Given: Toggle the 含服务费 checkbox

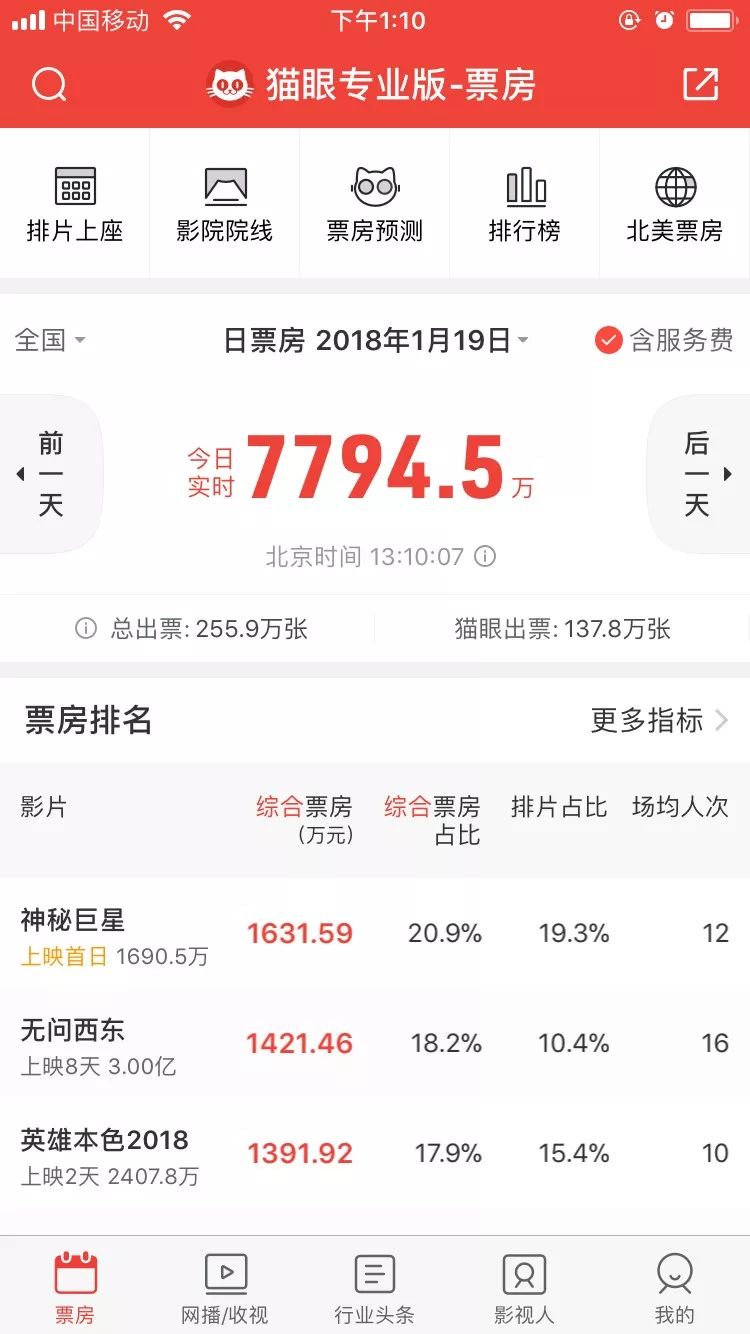Looking at the screenshot, I should coord(663,340).
